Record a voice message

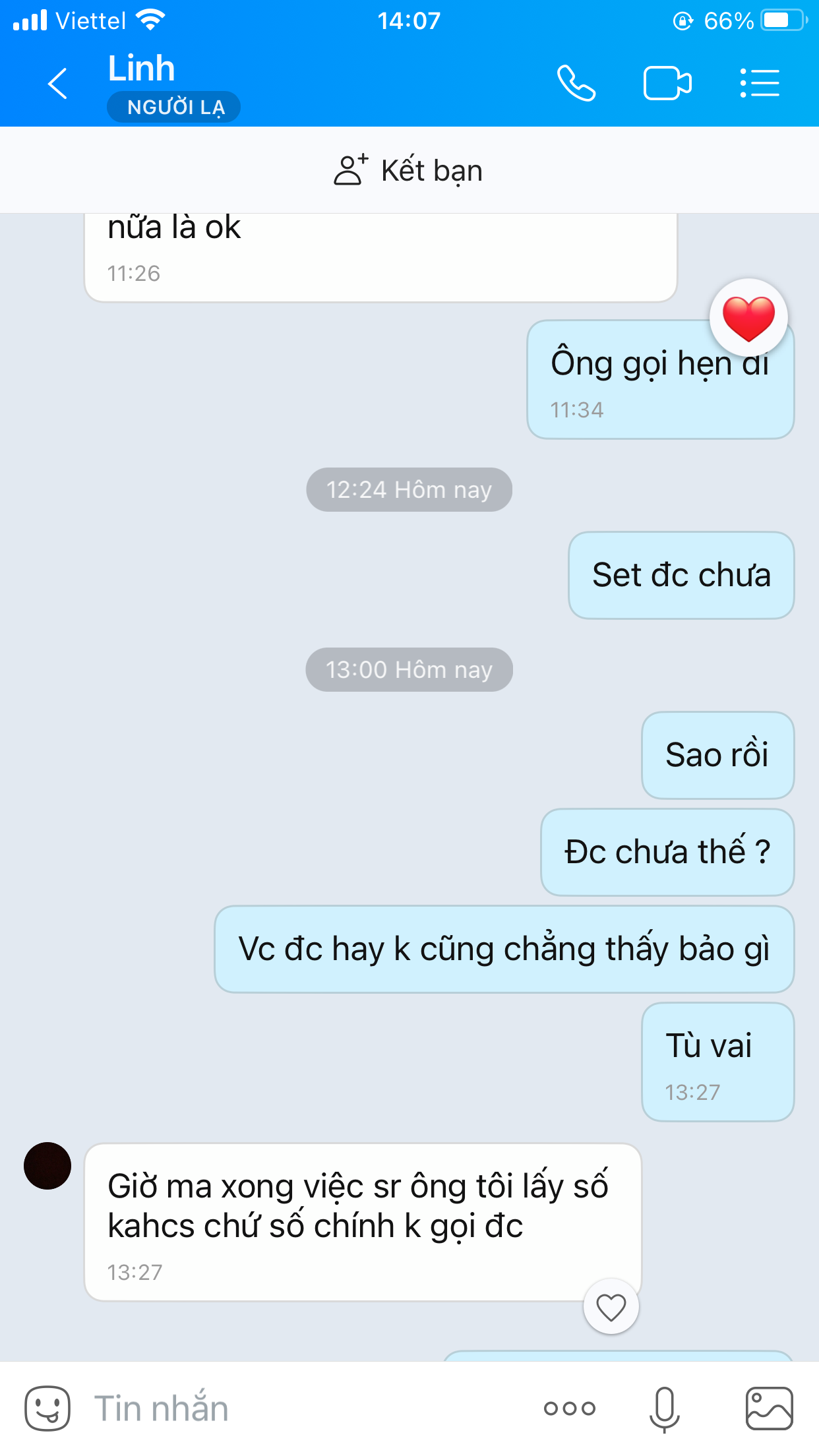(664, 1409)
